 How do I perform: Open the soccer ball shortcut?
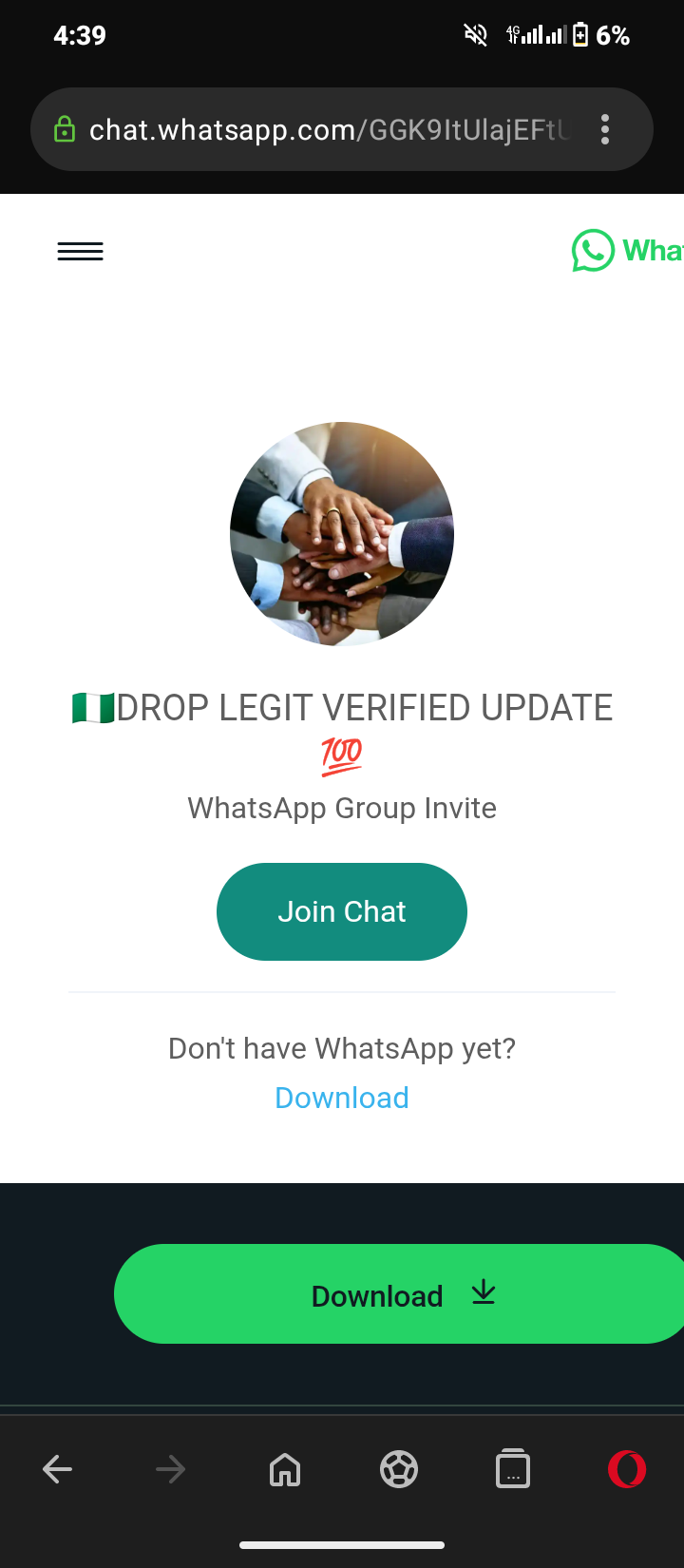[399, 1469]
